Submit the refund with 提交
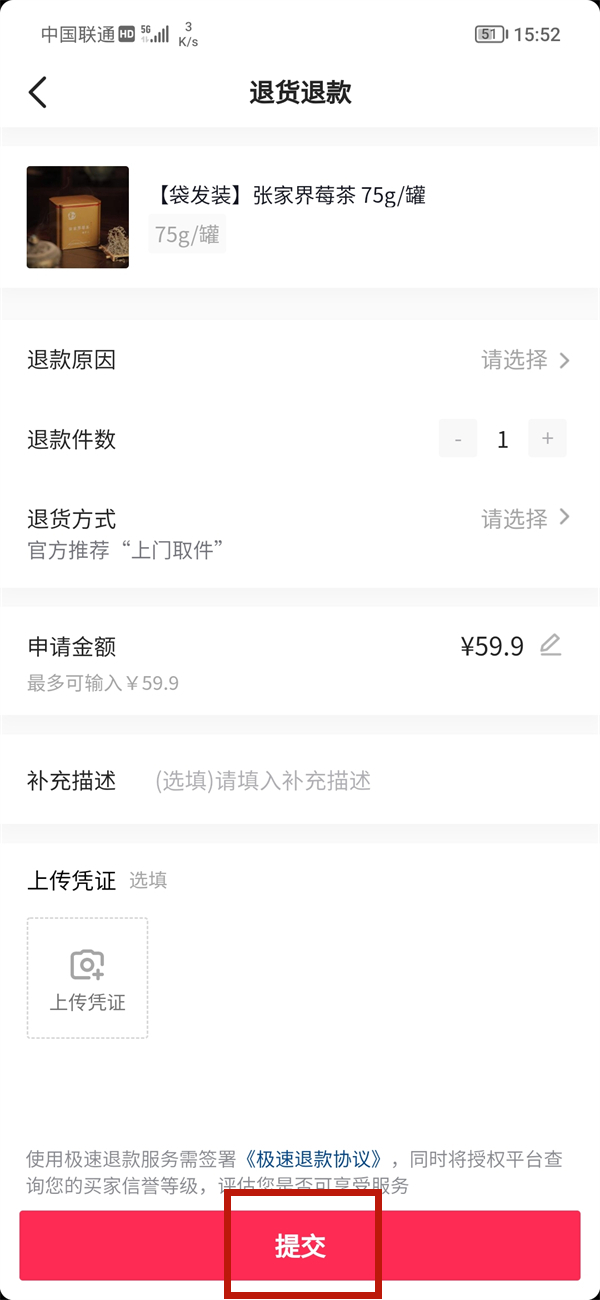 [x=300, y=1246]
